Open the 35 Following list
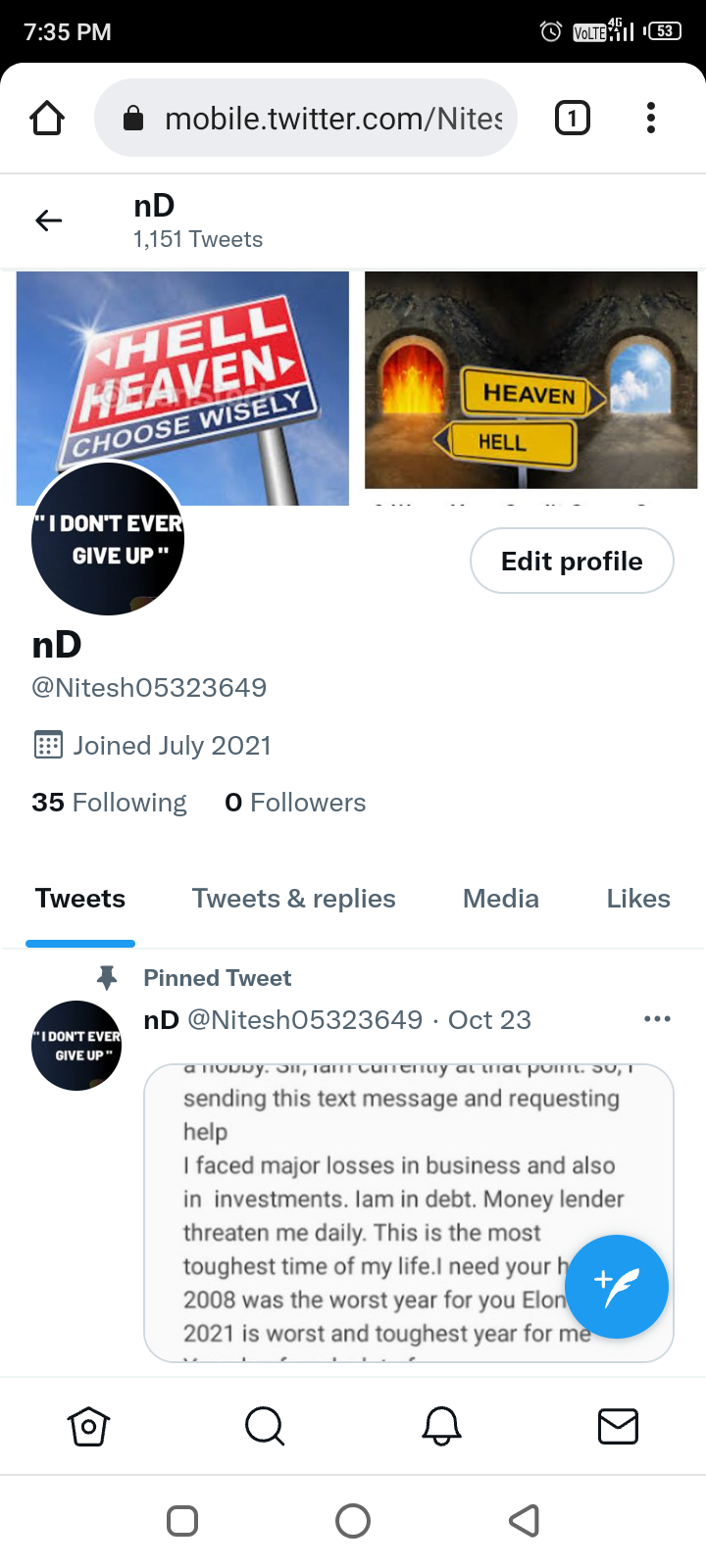 pos(109,803)
